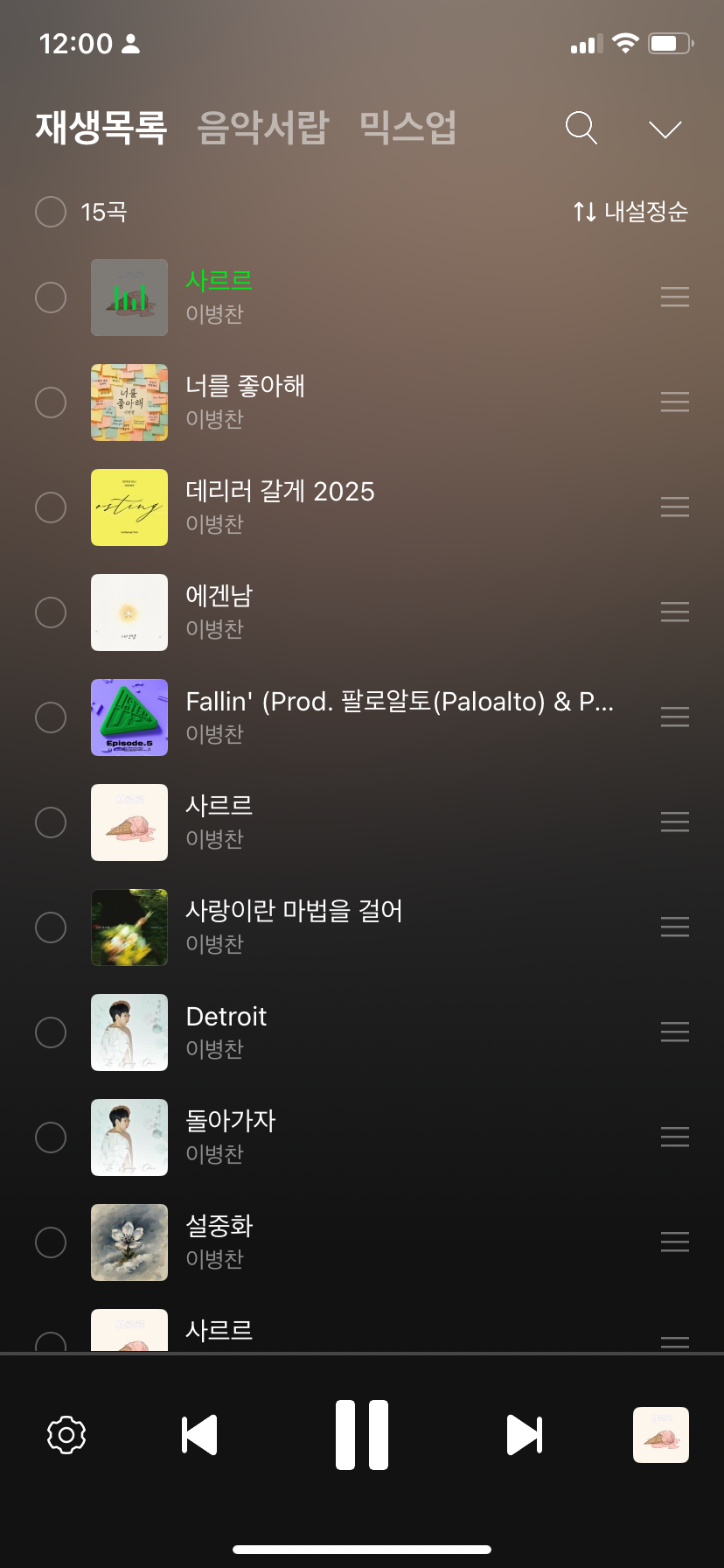Skip to the next track
The height and width of the screenshot is (1568, 724).
tap(525, 1435)
